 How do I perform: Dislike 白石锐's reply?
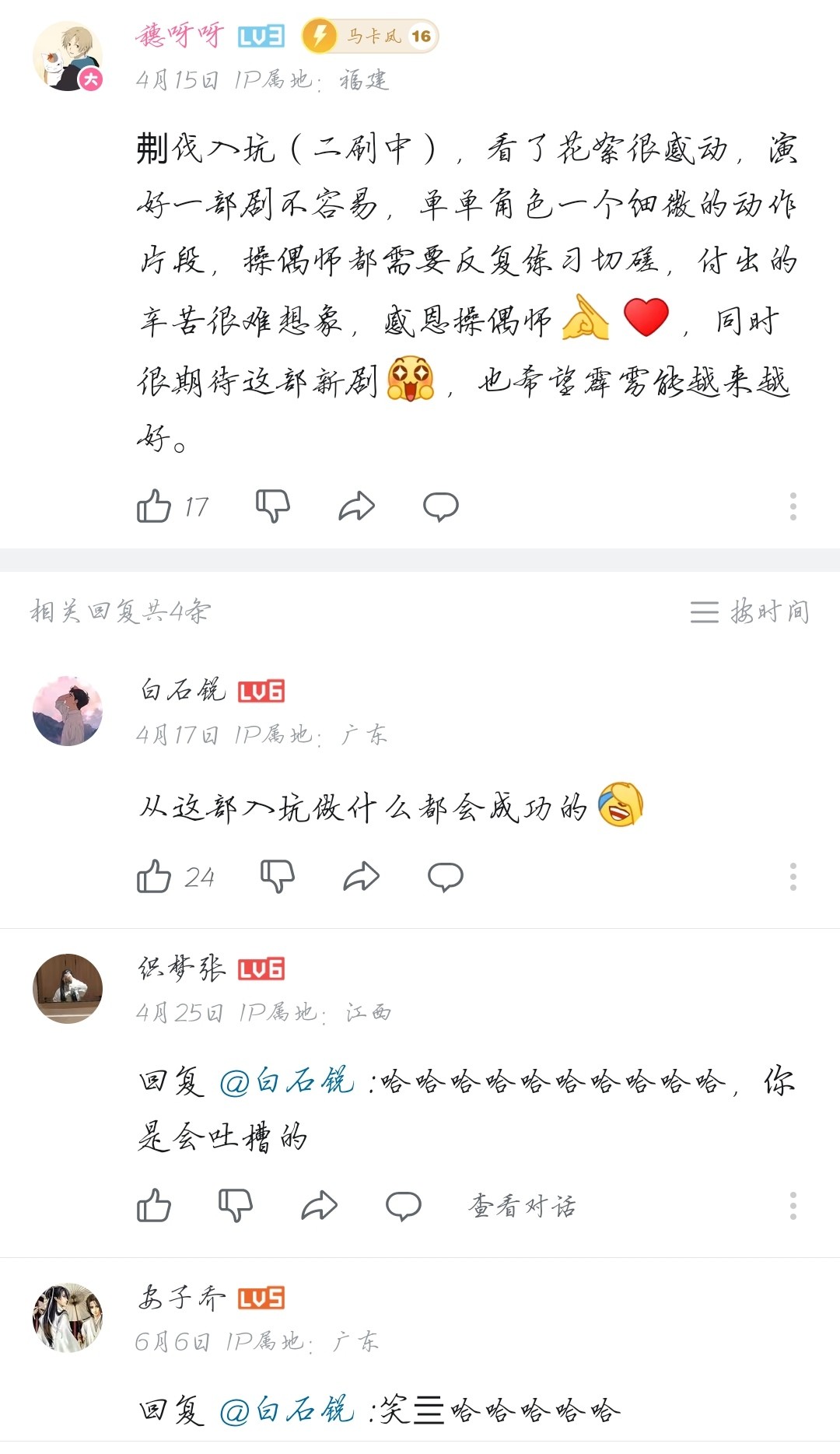pos(278,877)
